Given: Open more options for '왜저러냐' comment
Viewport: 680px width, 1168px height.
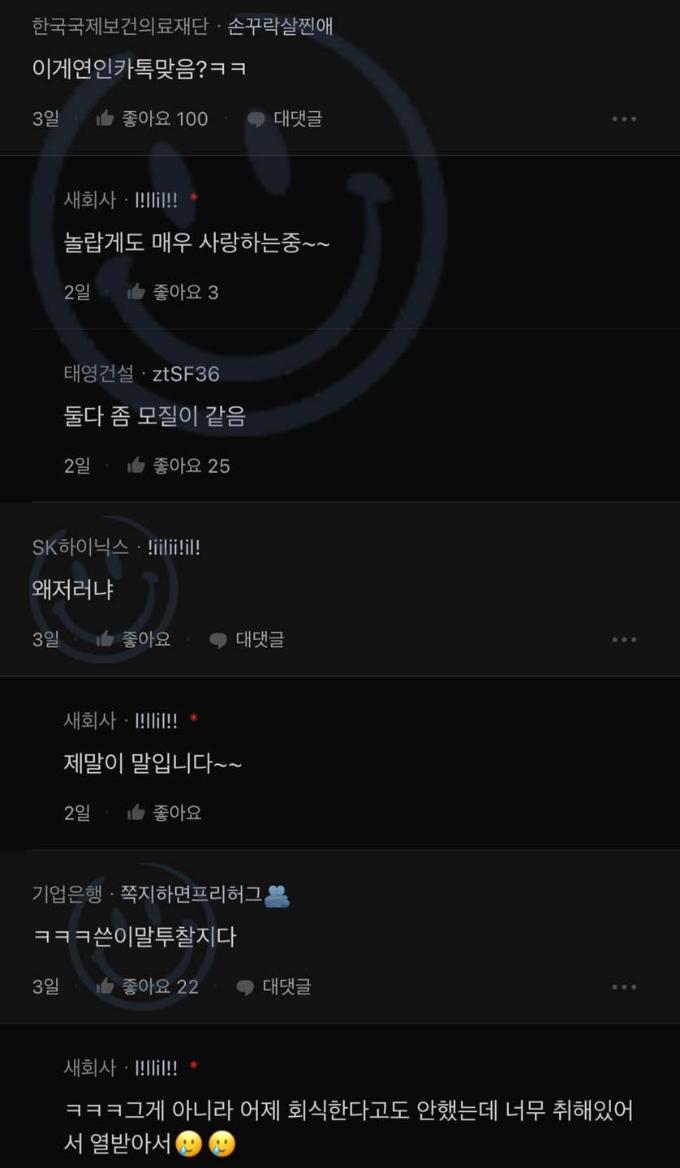Looking at the screenshot, I should 624,639.
